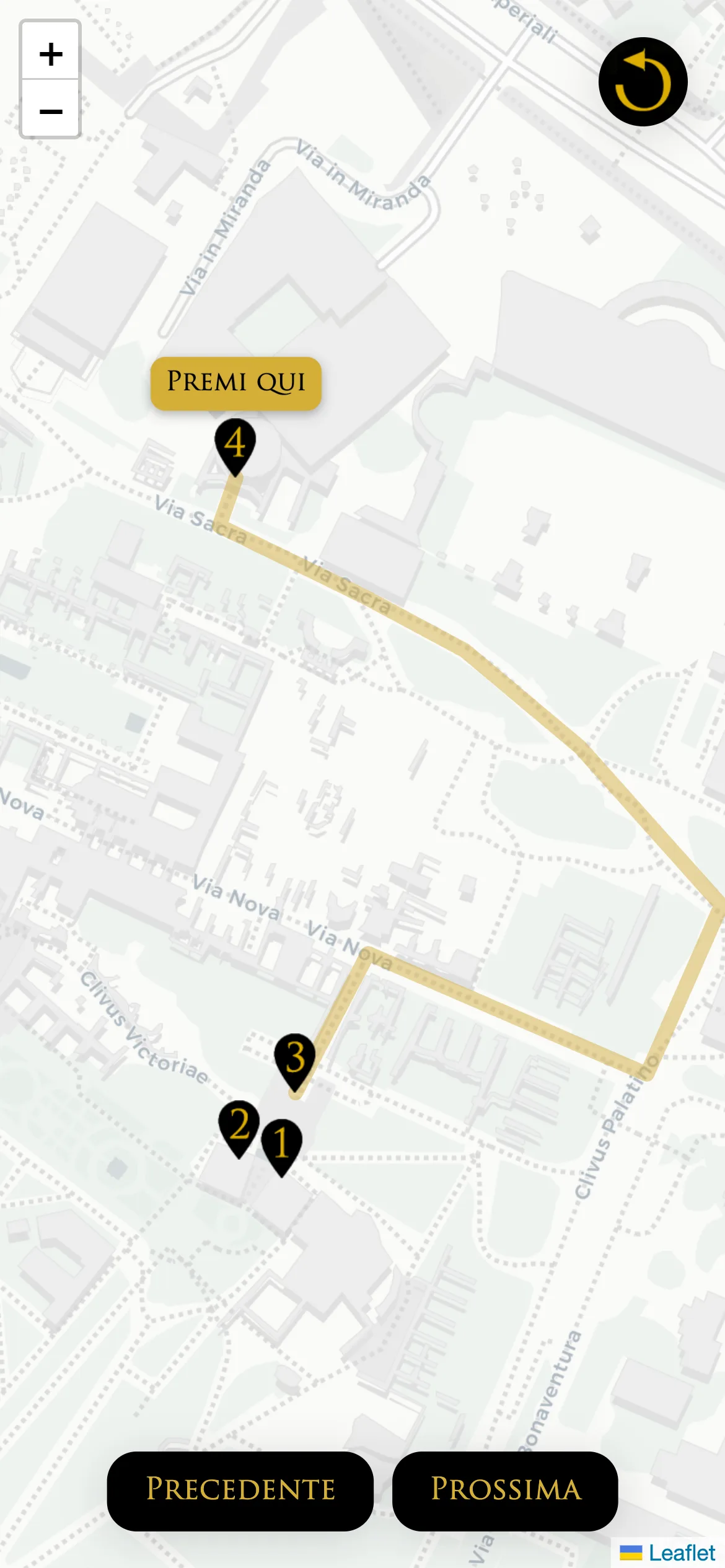Viewport: 725px width, 1568px height.
Task: Tap the yellow circular reset arrow
Action: (643, 82)
